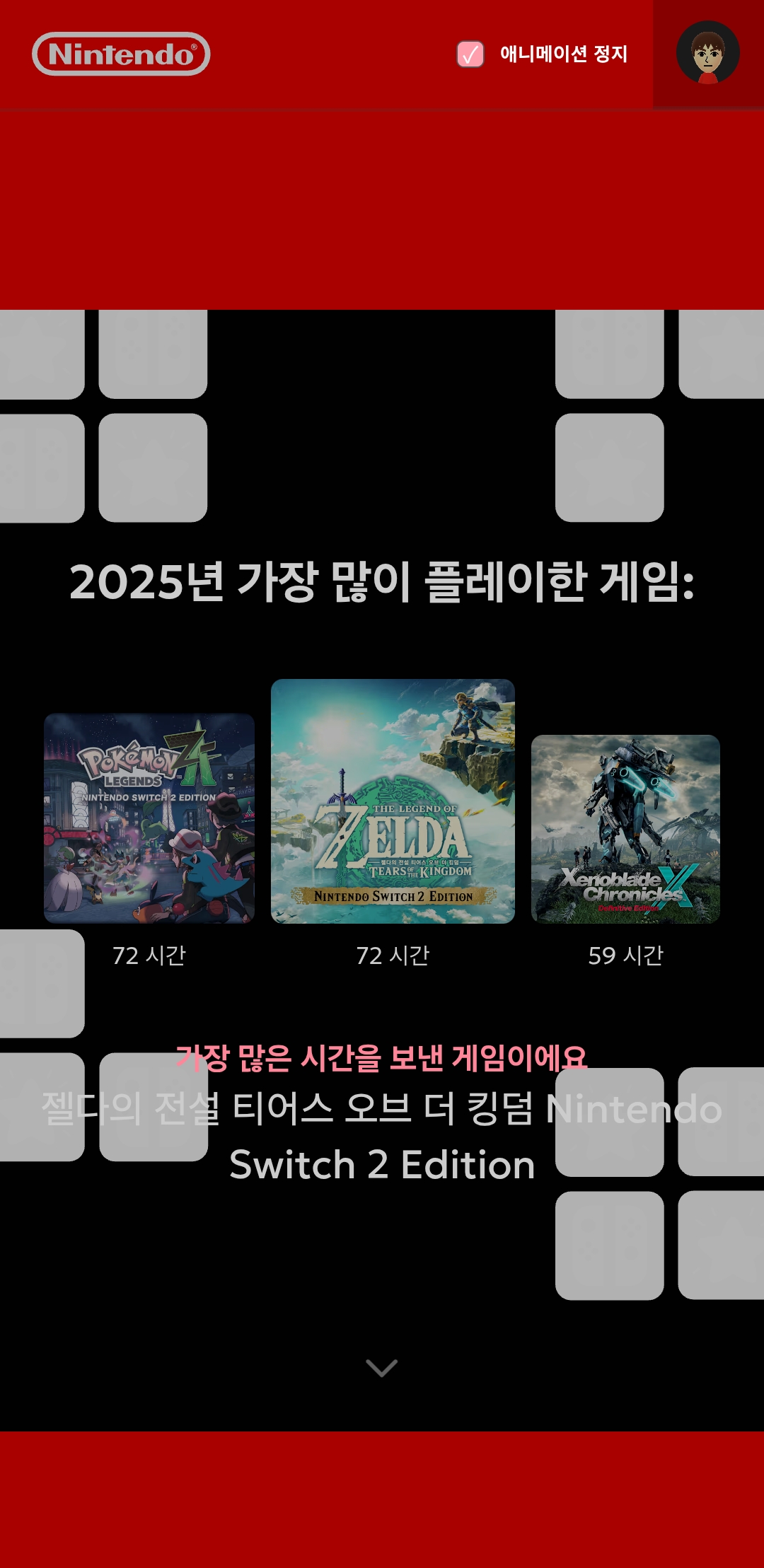Open the Mii profile avatar
The height and width of the screenshot is (1568, 764).
707,53
